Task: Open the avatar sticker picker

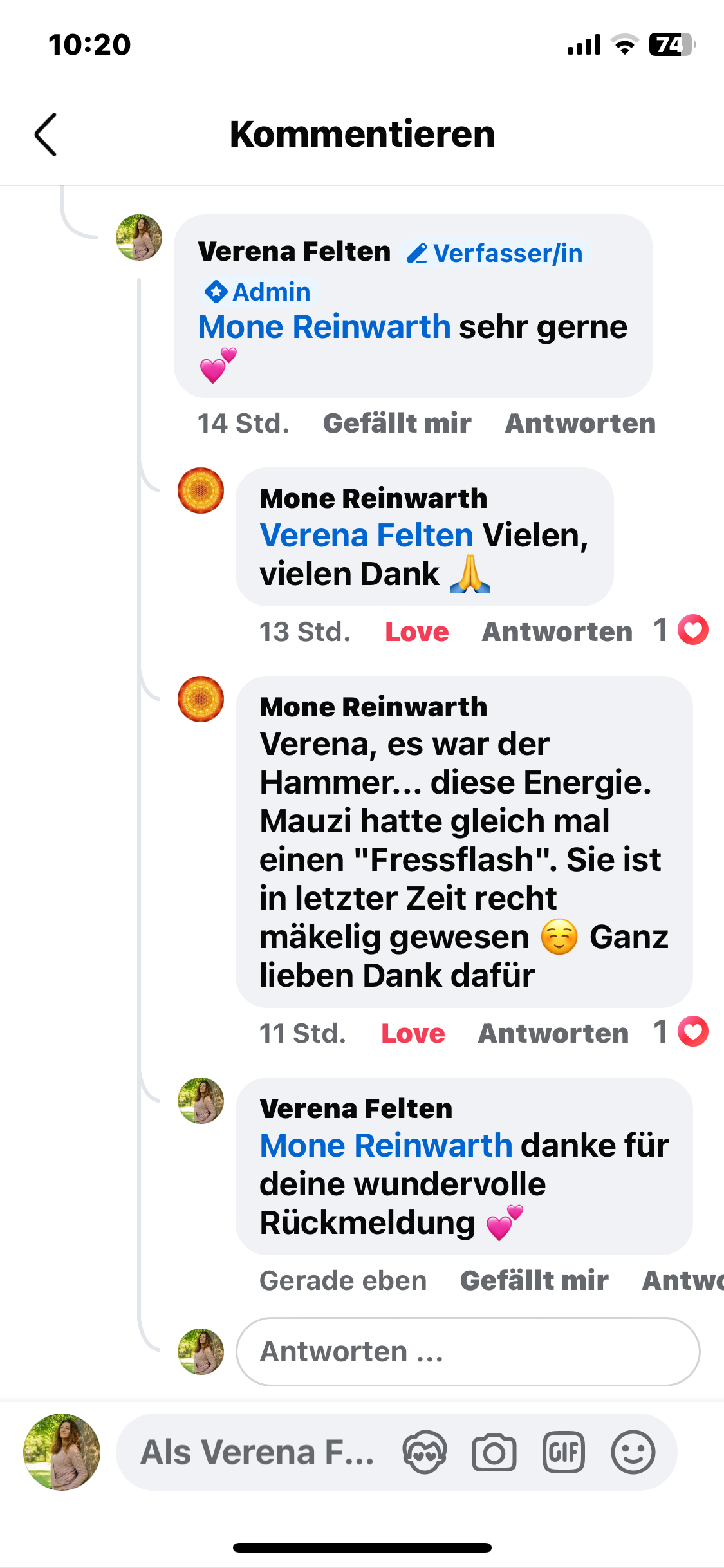Action: 425,1452
